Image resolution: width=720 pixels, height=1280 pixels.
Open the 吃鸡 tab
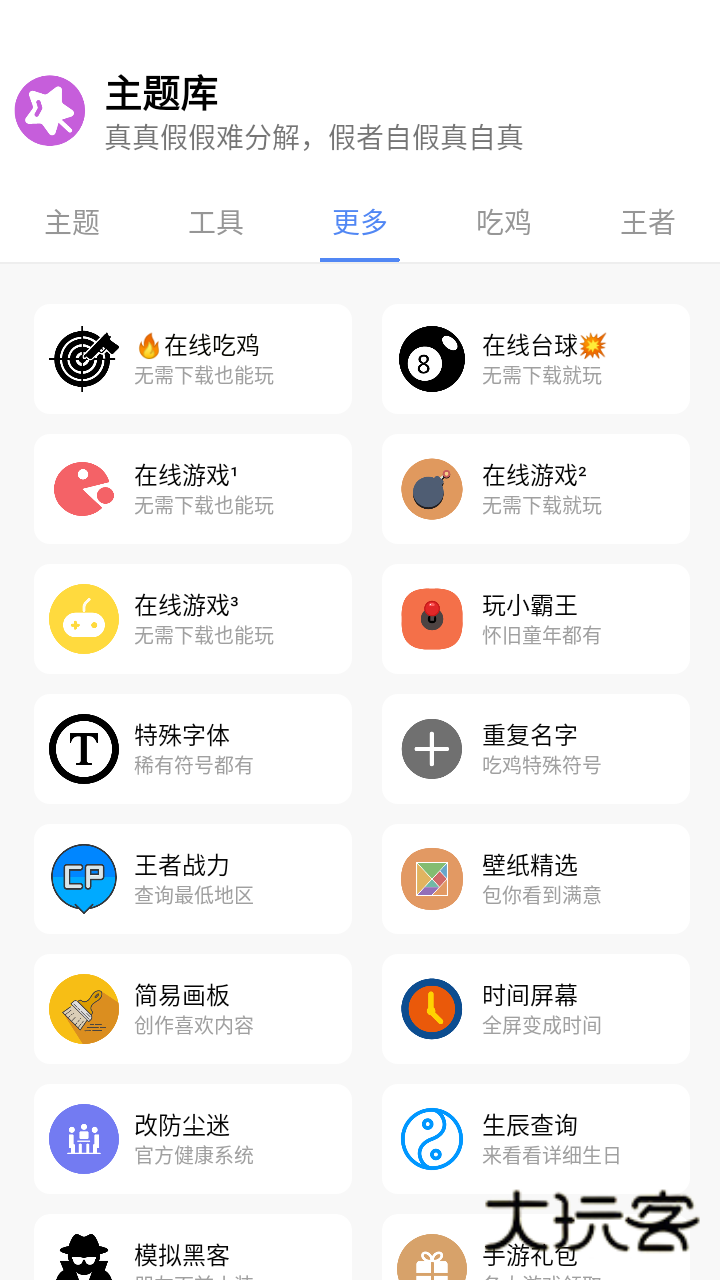(x=505, y=223)
